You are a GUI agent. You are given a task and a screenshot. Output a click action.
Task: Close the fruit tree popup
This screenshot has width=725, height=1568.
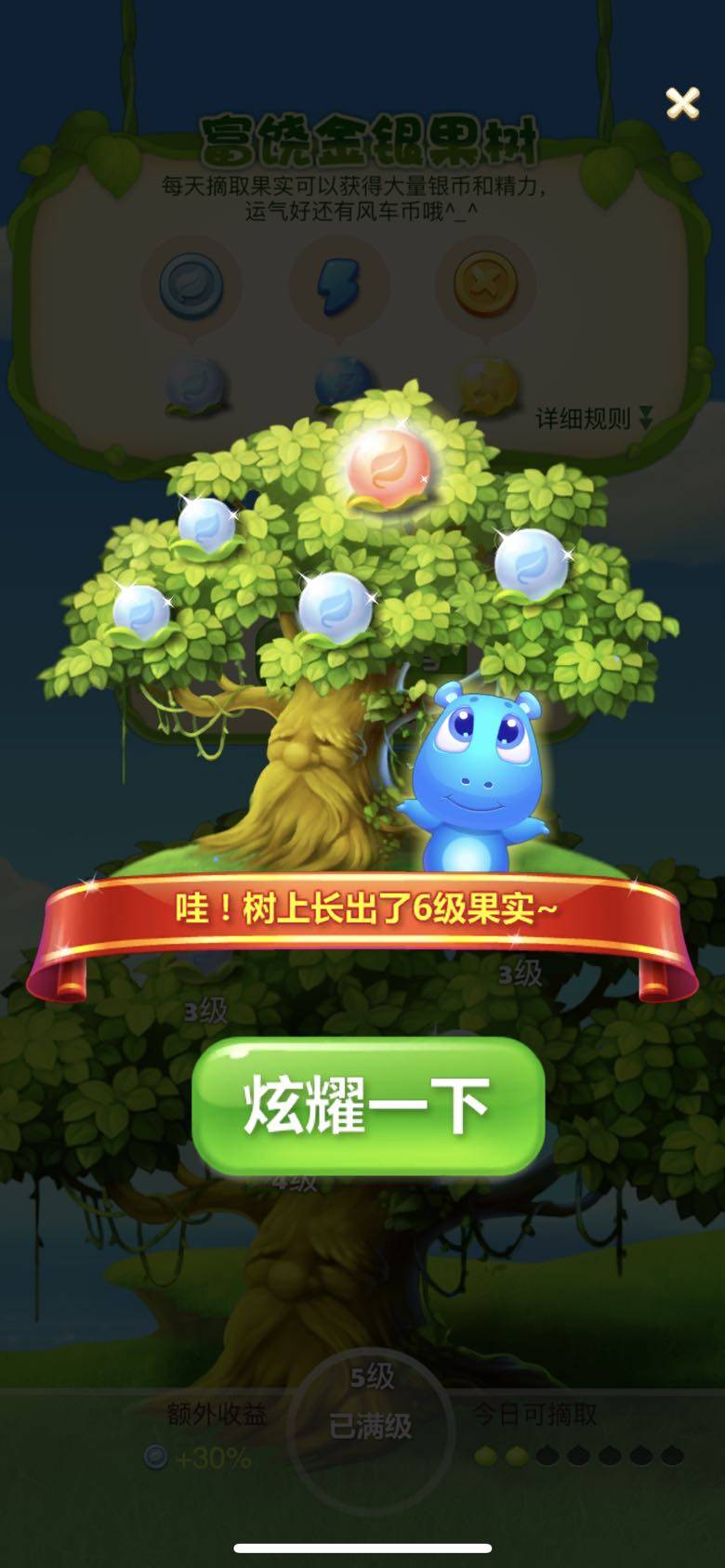[682, 103]
